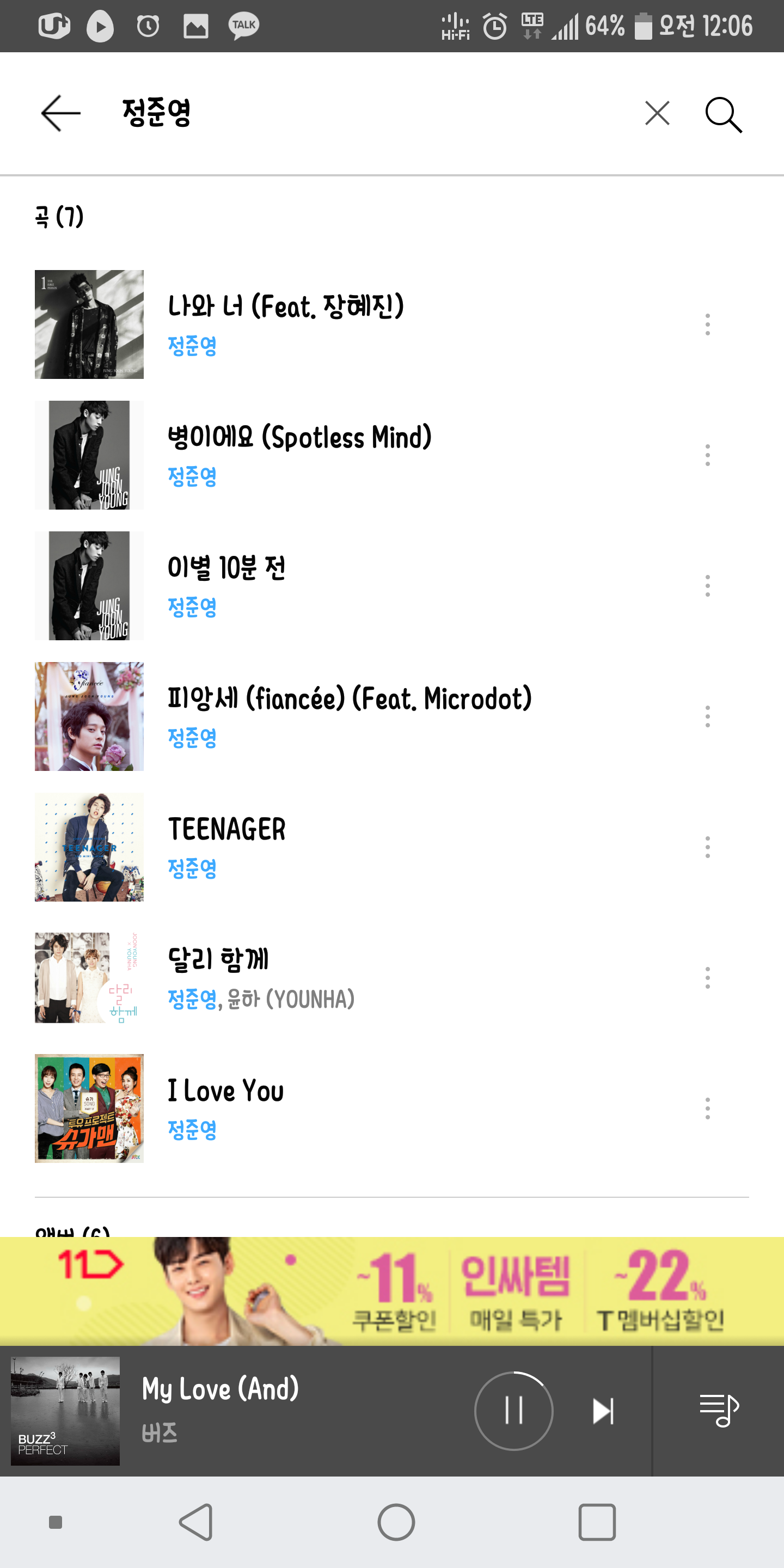Open more options for 나와 너
This screenshot has width=784, height=1568.
point(707,324)
